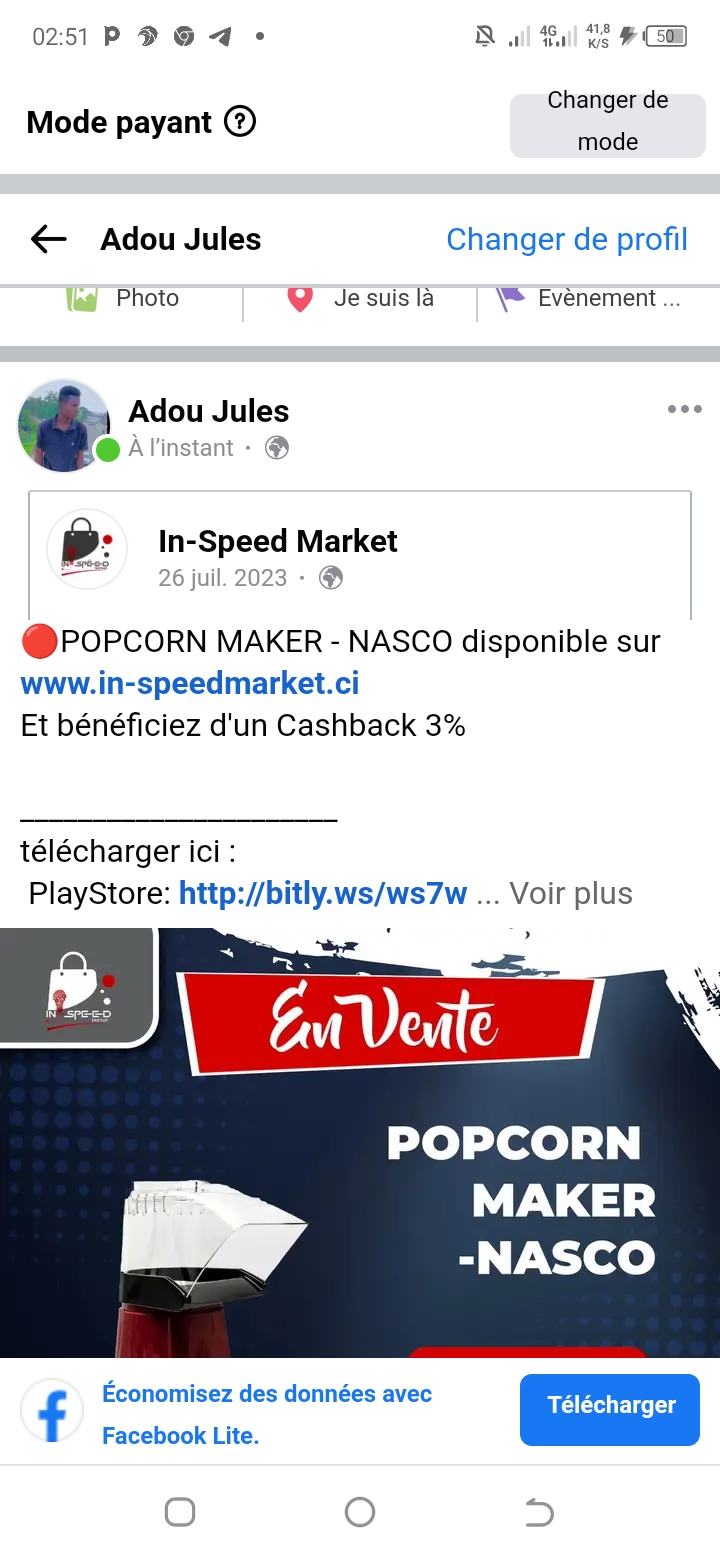Open the In-Speed Market page from shared post

click(277, 541)
